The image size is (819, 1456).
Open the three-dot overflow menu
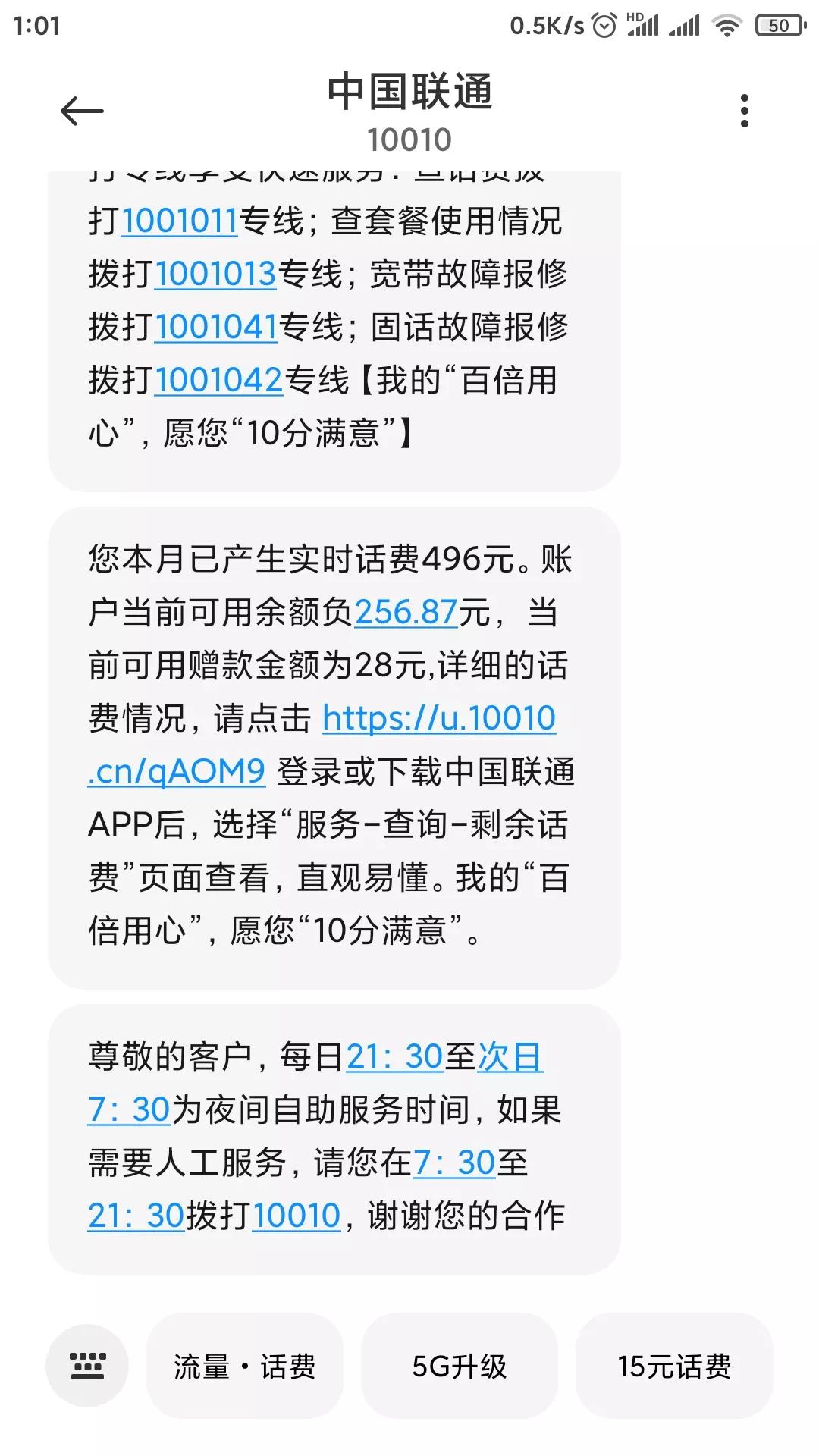[746, 110]
